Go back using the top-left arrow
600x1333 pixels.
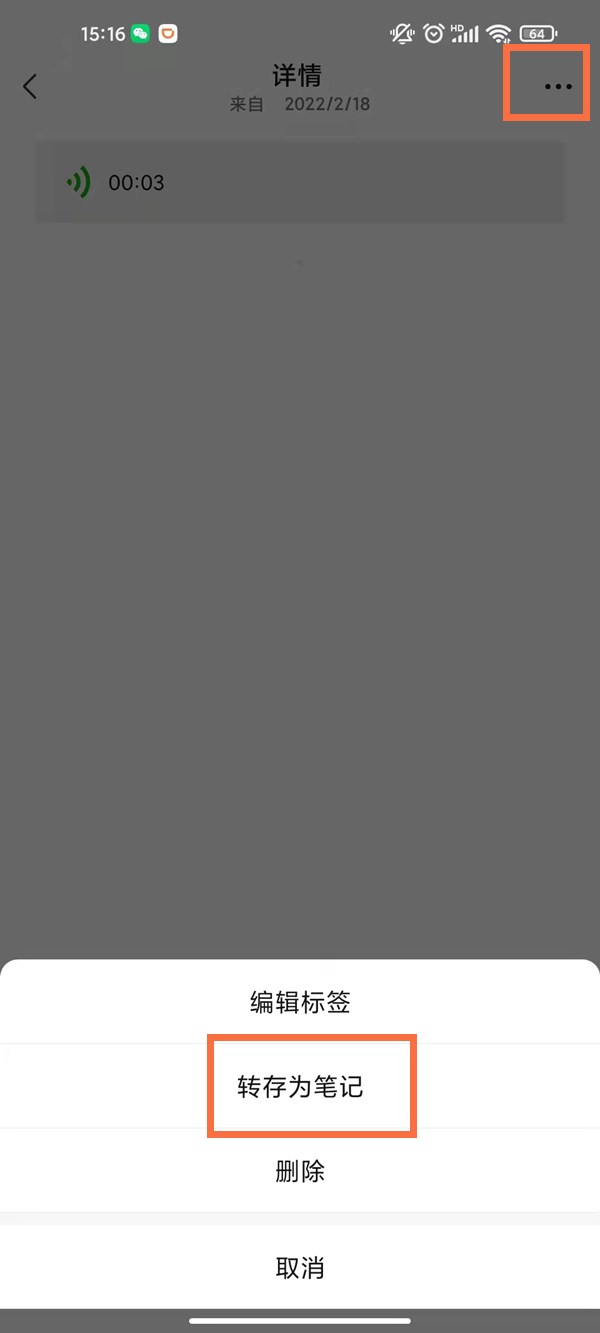coord(30,87)
